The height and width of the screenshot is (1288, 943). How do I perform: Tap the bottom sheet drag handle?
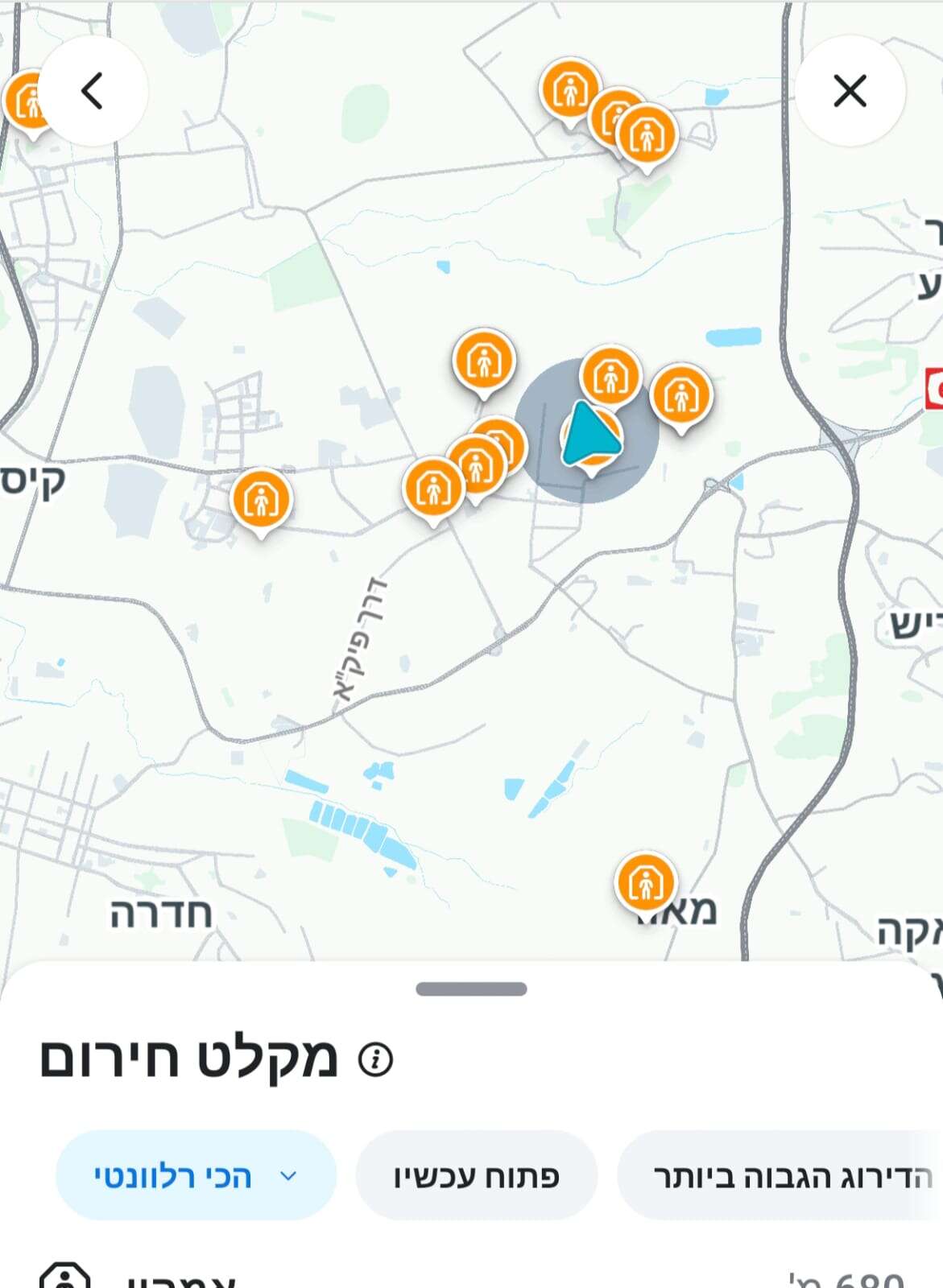tap(471, 989)
